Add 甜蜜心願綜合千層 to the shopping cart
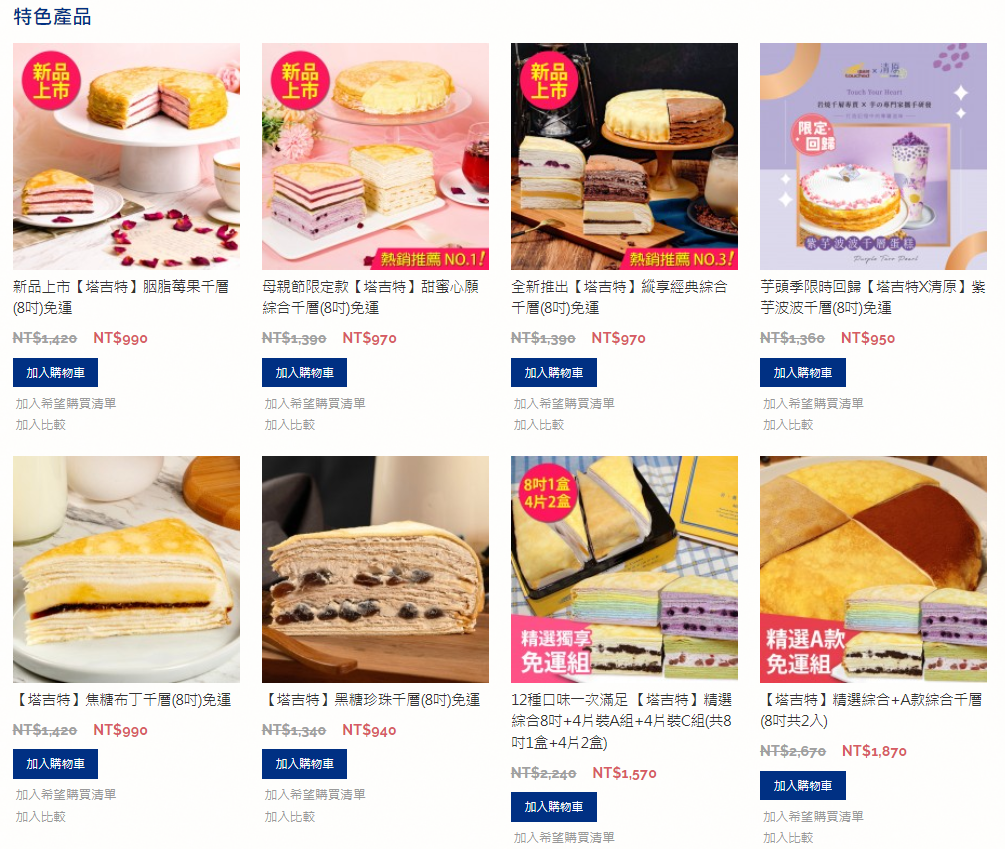This screenshot has height=849, width=1005. tap(304, 373)
